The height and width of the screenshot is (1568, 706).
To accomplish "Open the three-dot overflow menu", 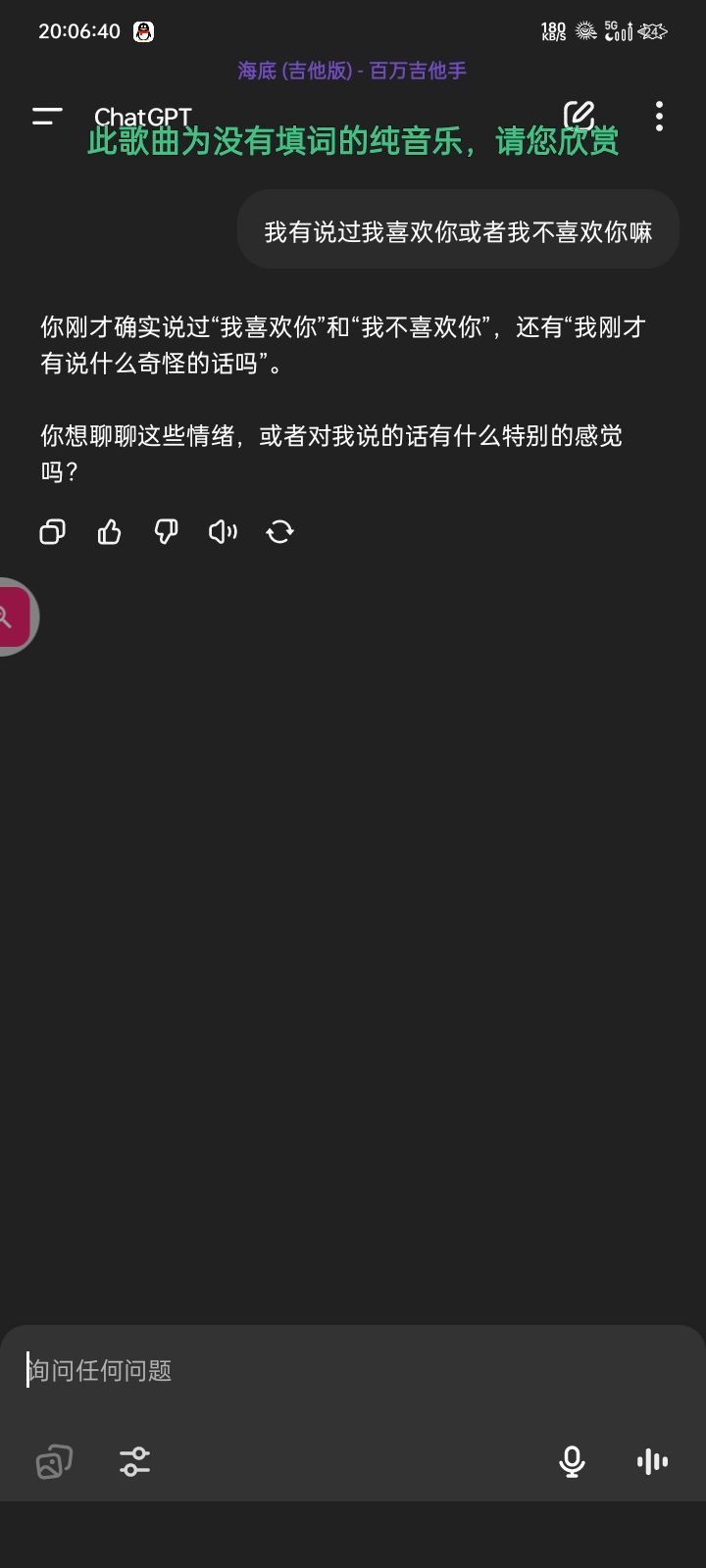I will tap(659, 117).
